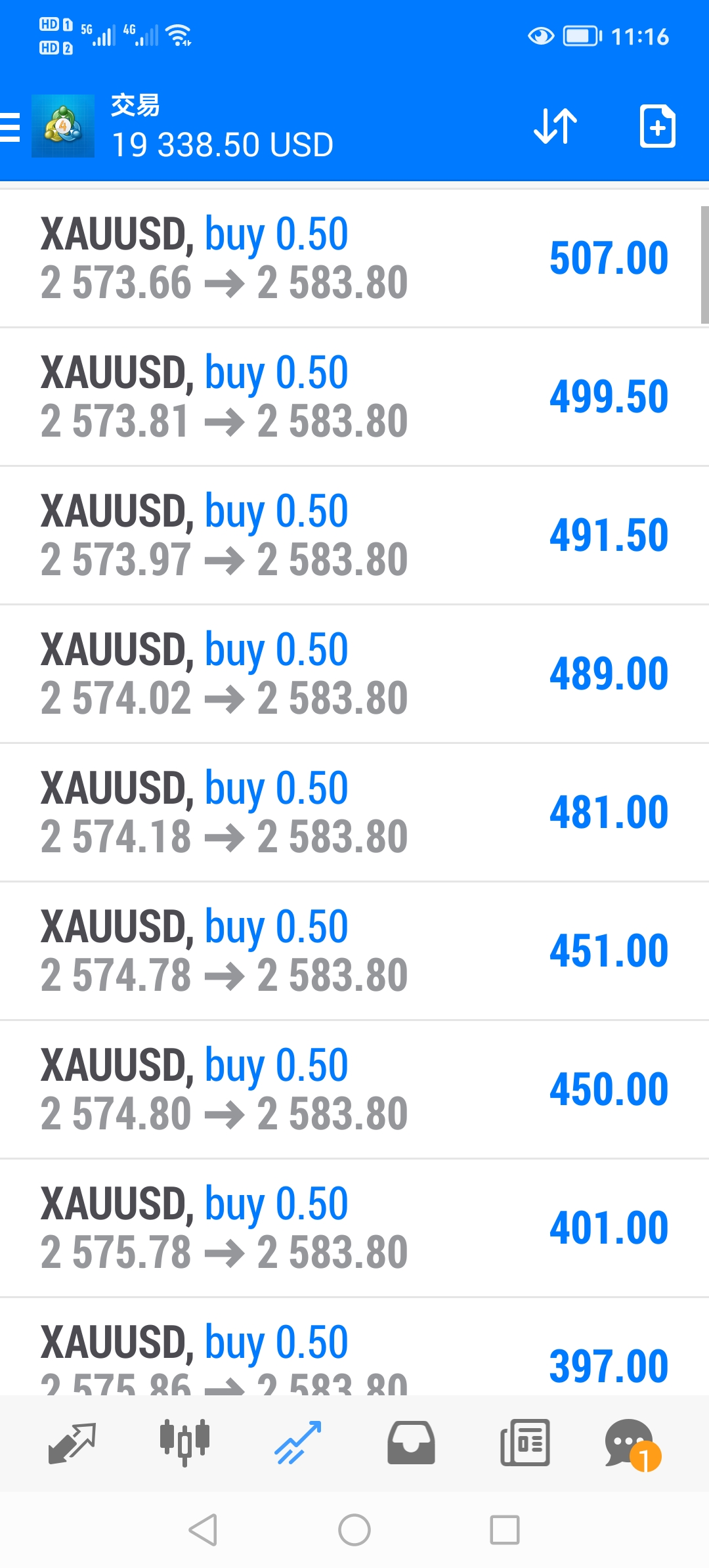Open the Messages tab with one notification
The width and height of the screenshot is (709, 1568).
pyautogui.click(x=632, y=1443)
